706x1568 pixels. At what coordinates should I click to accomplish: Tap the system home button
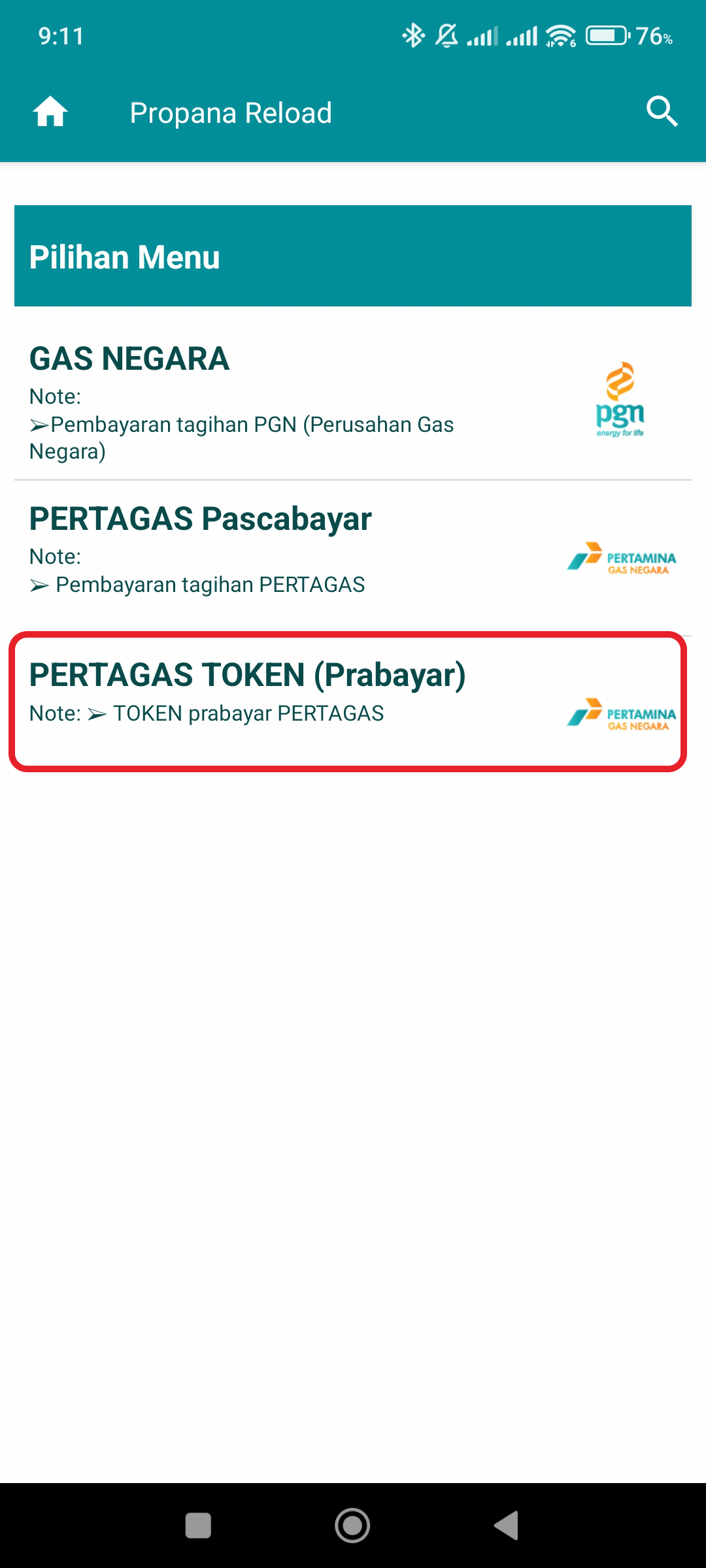(x=352, y=1526)
